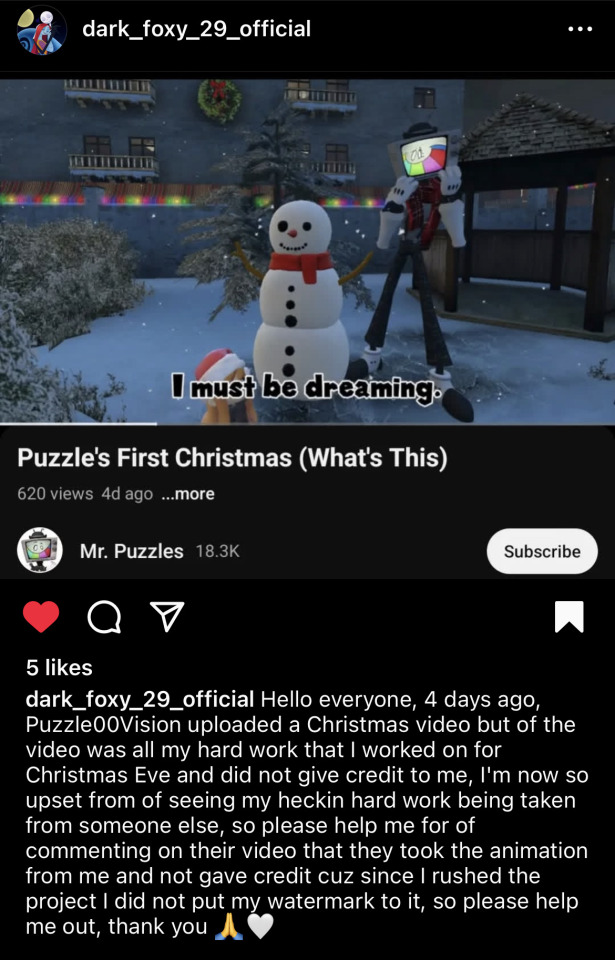This screenshot has height=960, width=615.
Task: Unlike the post with the red heart
Action: tap(41, 617)
